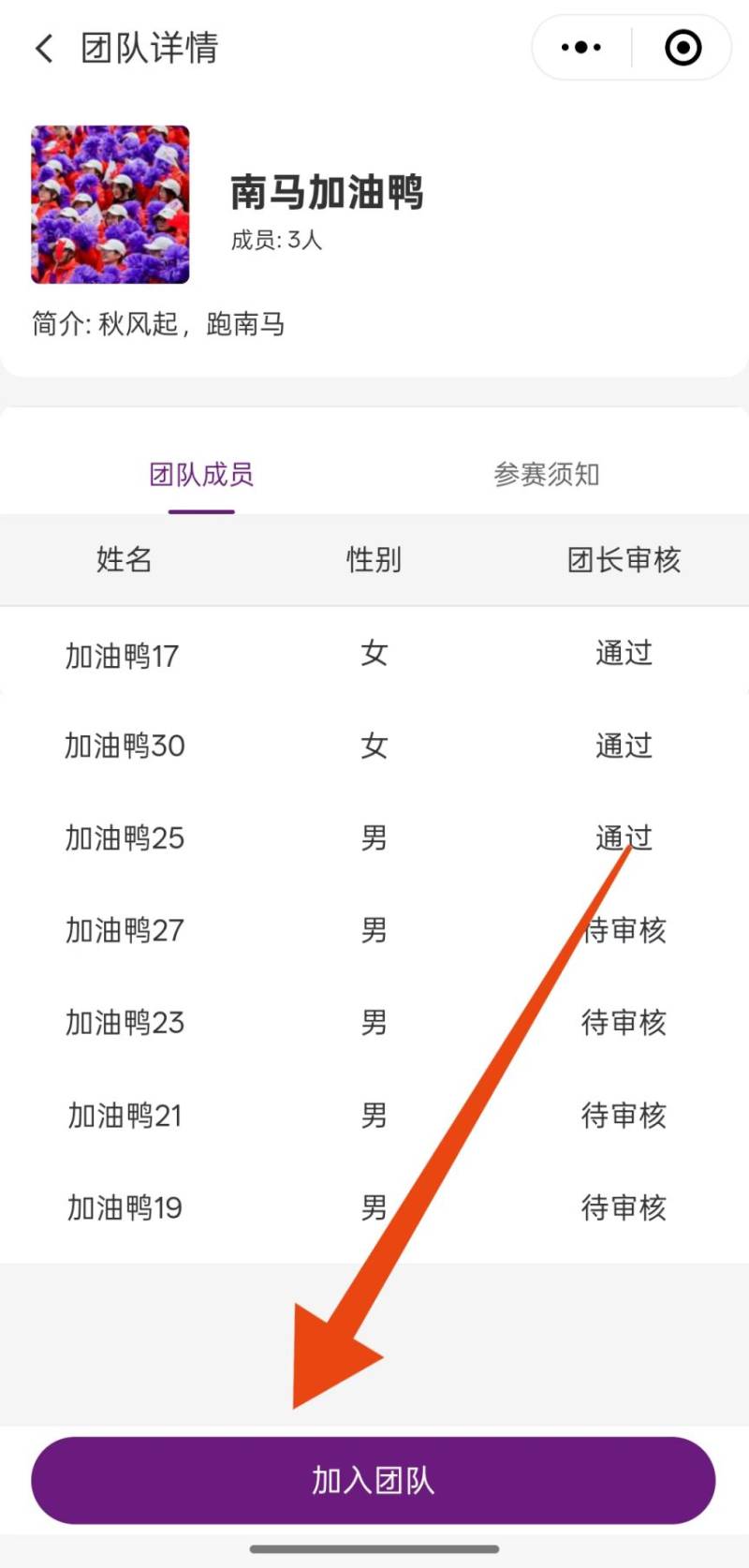The image size is (749, 1568).
Task: Click the 姓名 column header
Action: [x=124, y=559]
